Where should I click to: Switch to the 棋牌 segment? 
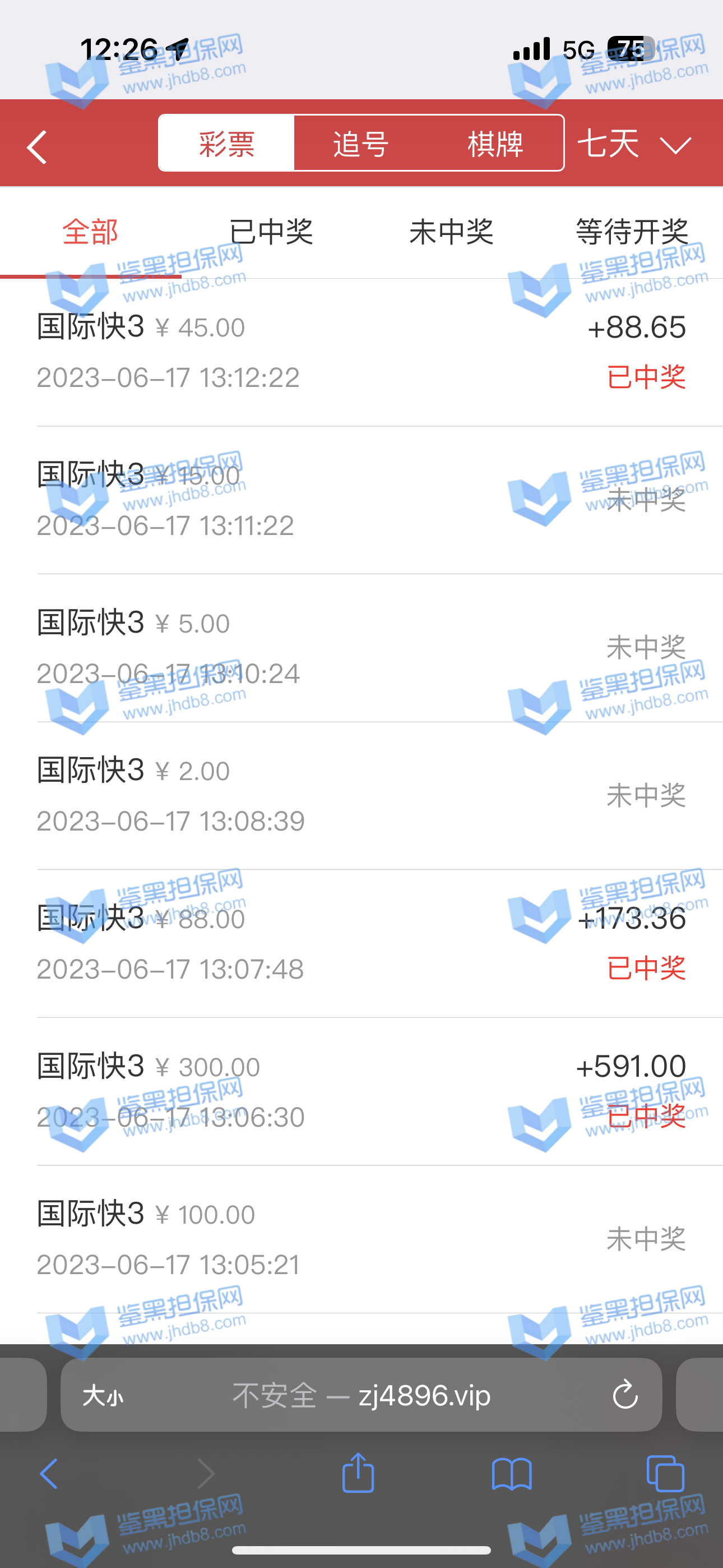click(x=495, y=144)
